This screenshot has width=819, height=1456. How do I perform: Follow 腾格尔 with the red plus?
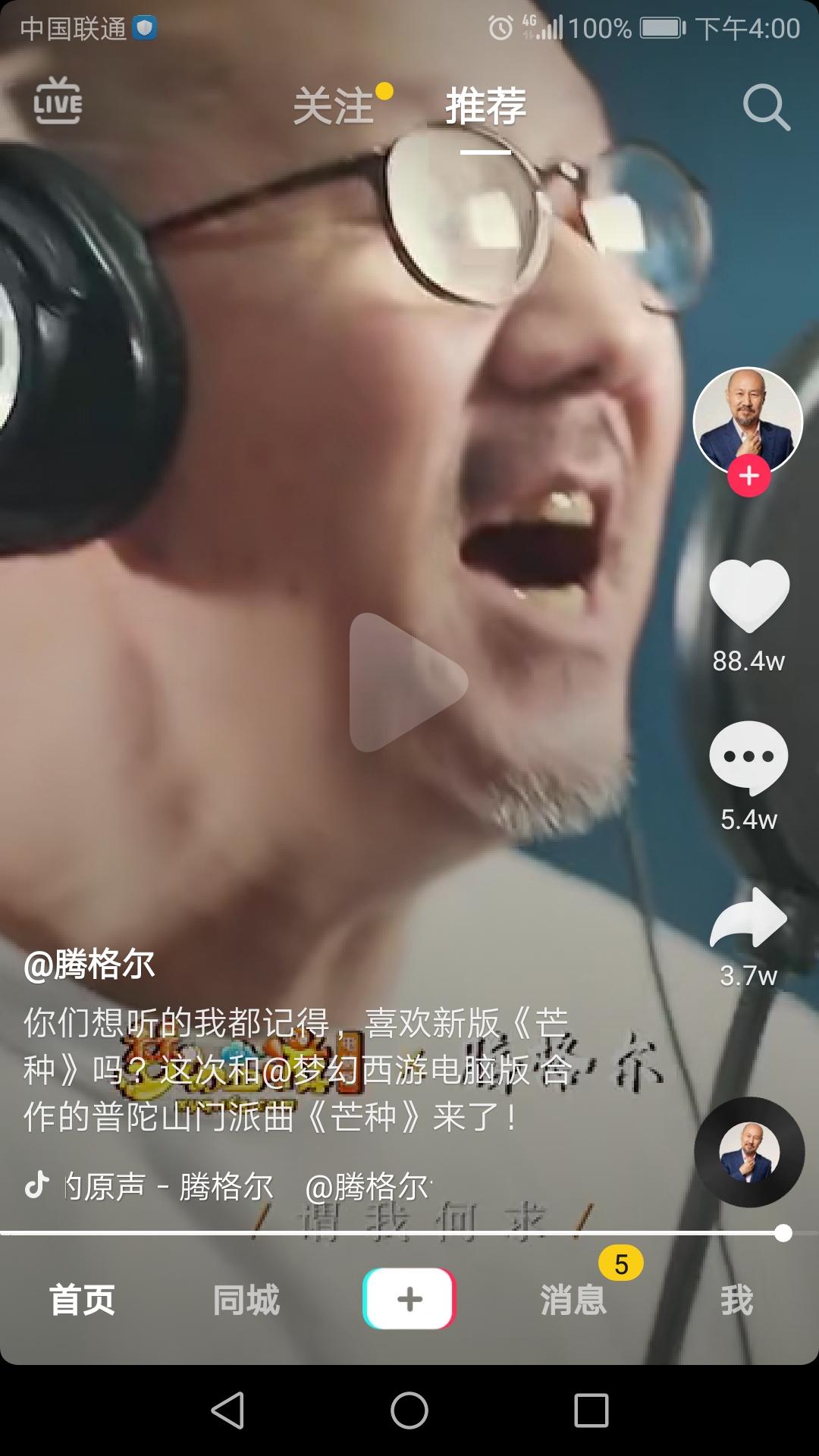click(749, 476)
